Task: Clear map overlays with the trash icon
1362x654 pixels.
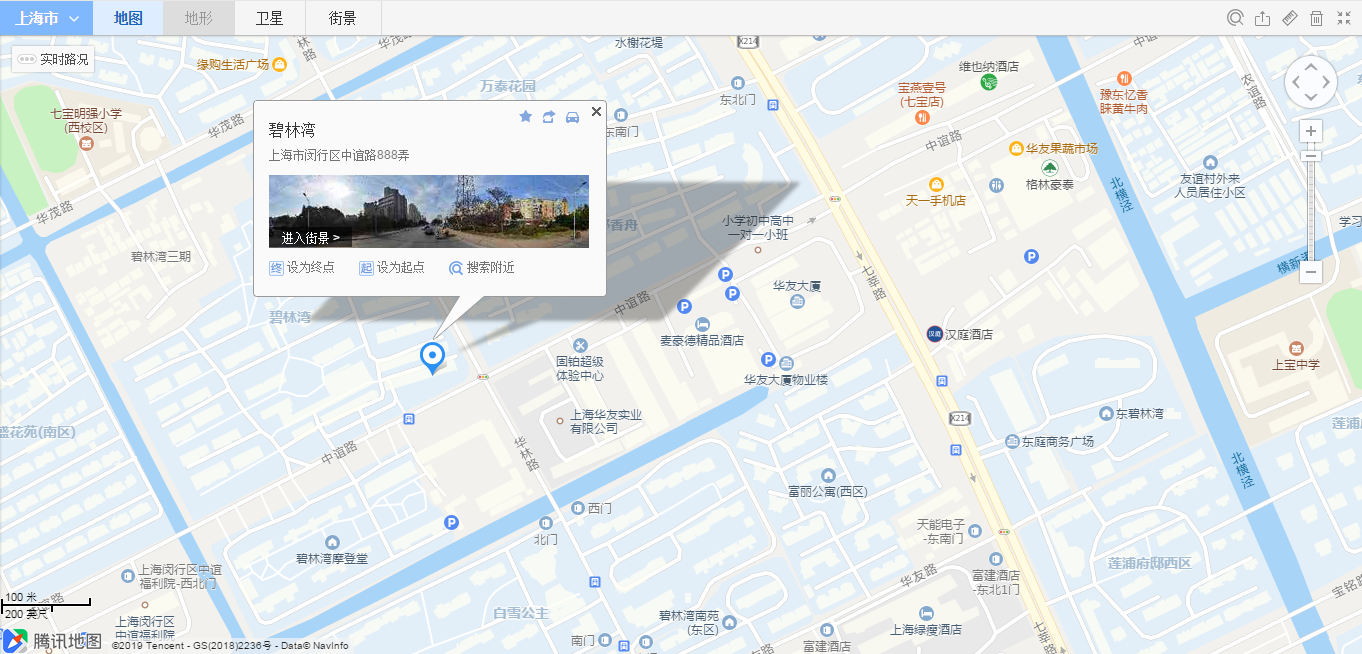Action: 1316,18
